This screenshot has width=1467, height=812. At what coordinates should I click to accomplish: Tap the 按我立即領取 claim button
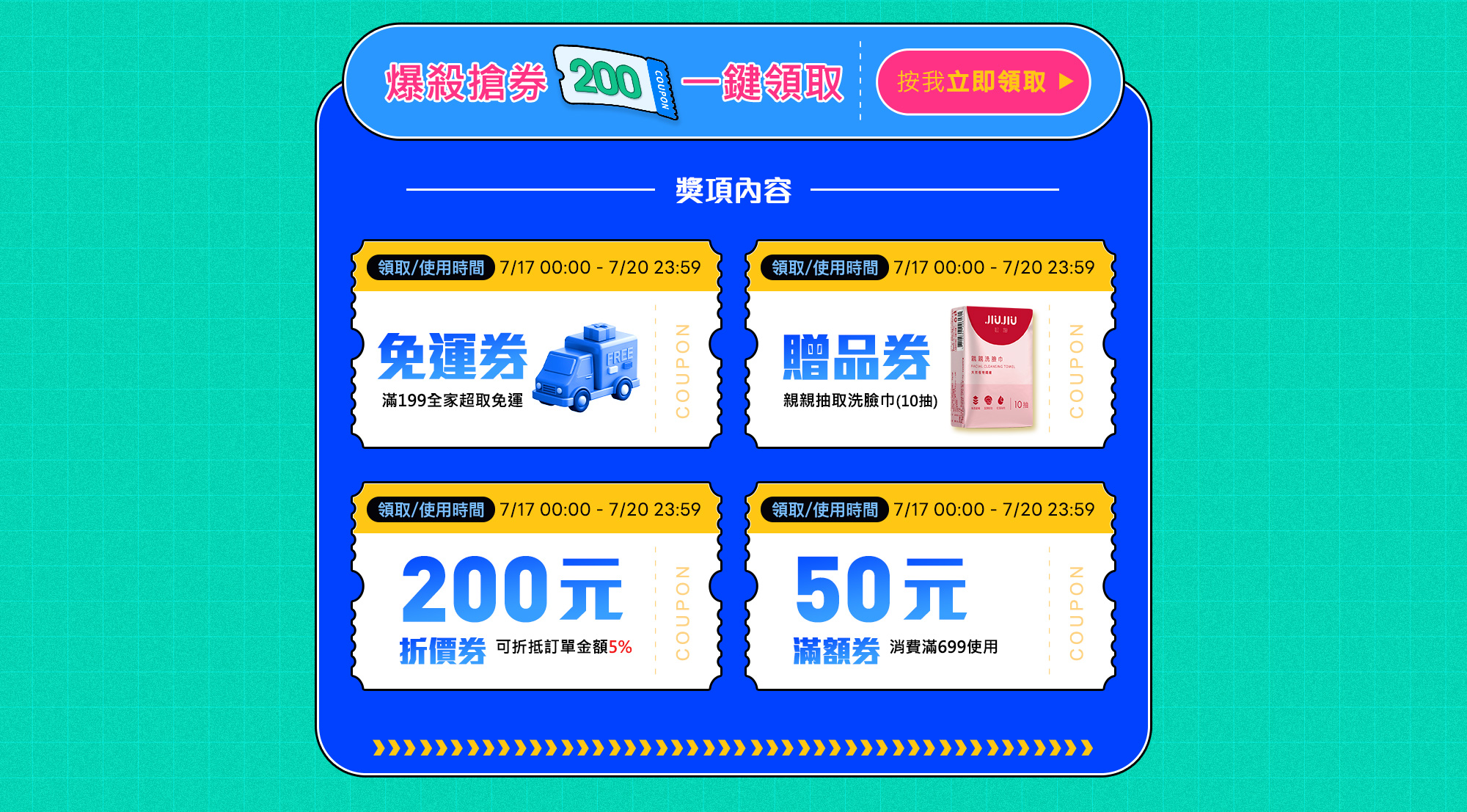[983, 81]
